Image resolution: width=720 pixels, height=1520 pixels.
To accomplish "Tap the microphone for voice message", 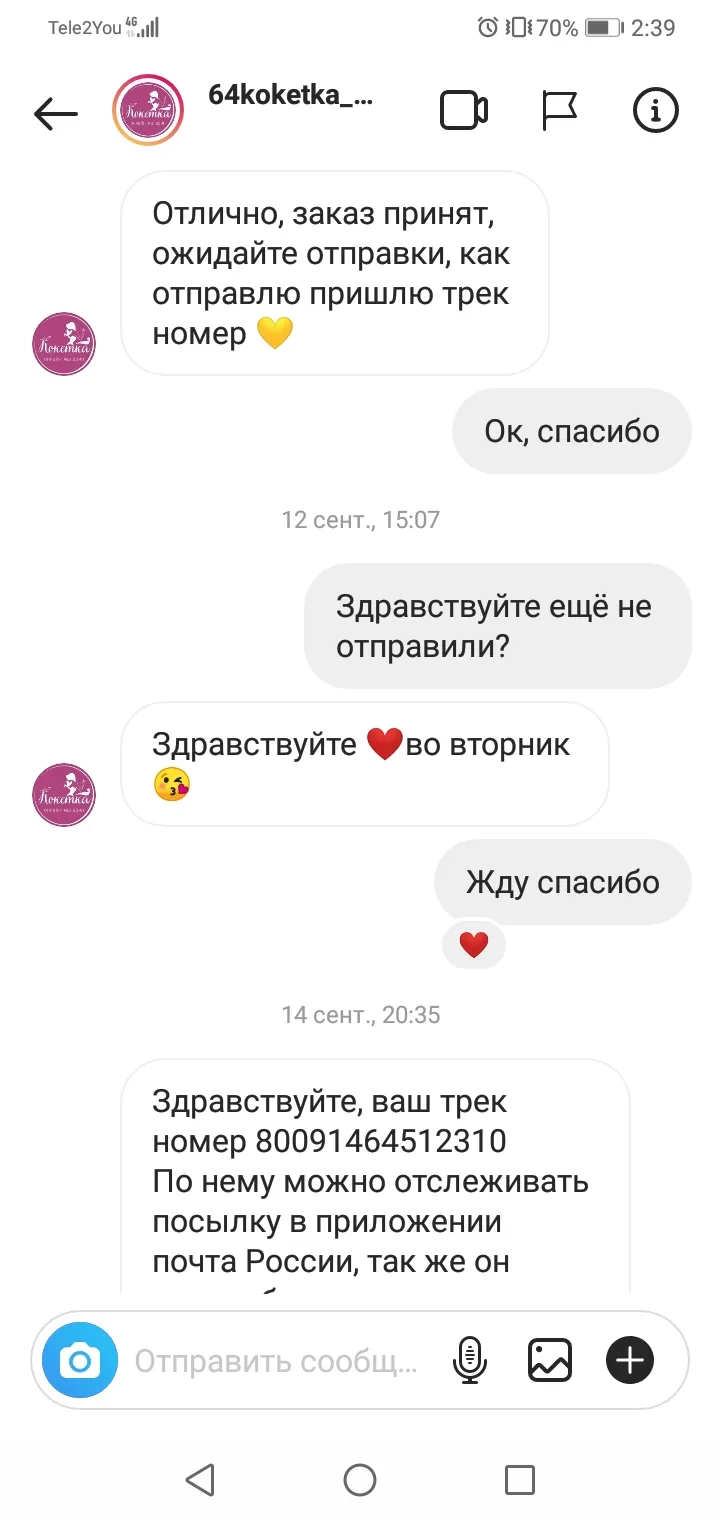I will coord(470,1360).
